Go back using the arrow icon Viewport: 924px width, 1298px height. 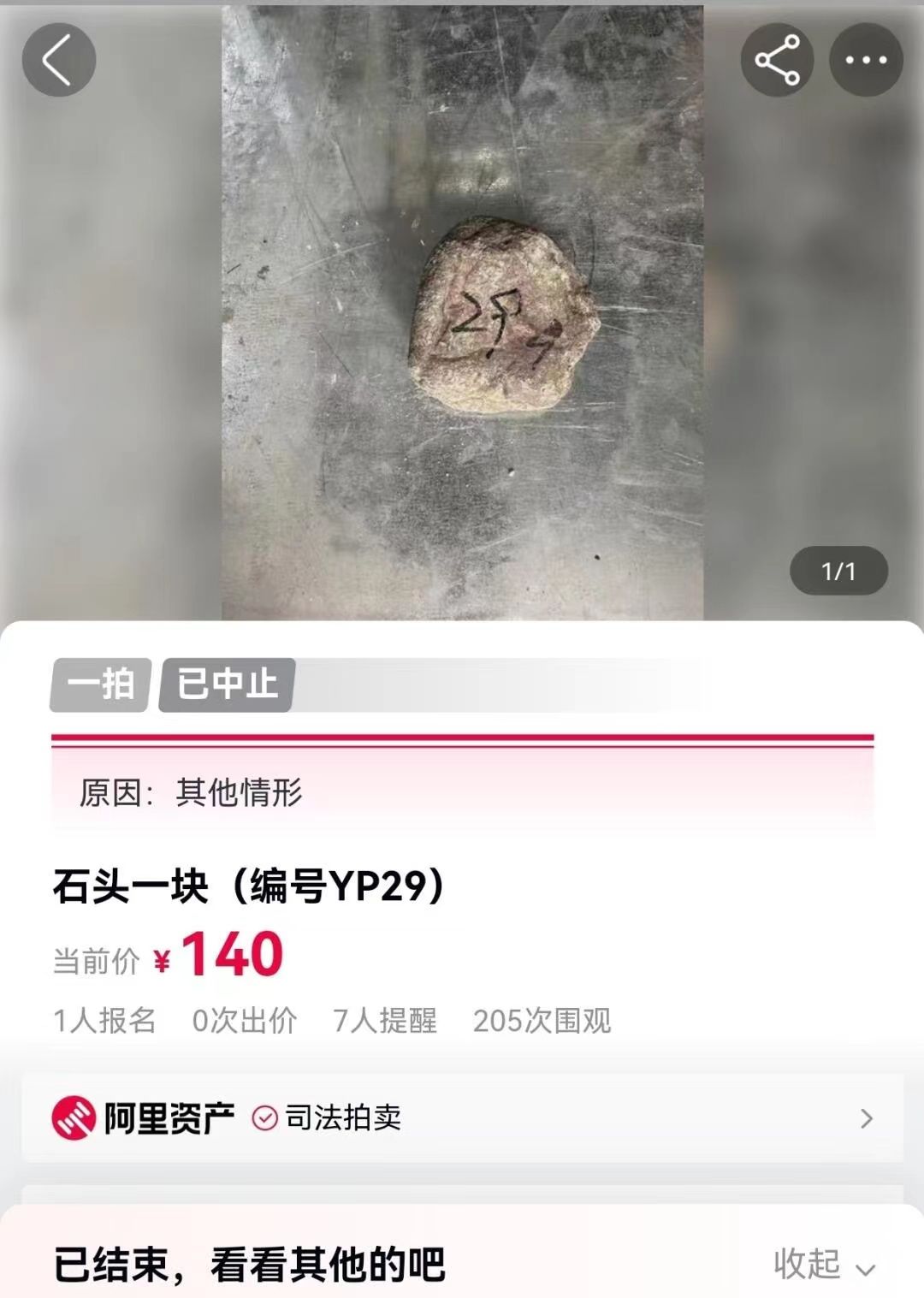pyautogui.click(x=58, y=60)
